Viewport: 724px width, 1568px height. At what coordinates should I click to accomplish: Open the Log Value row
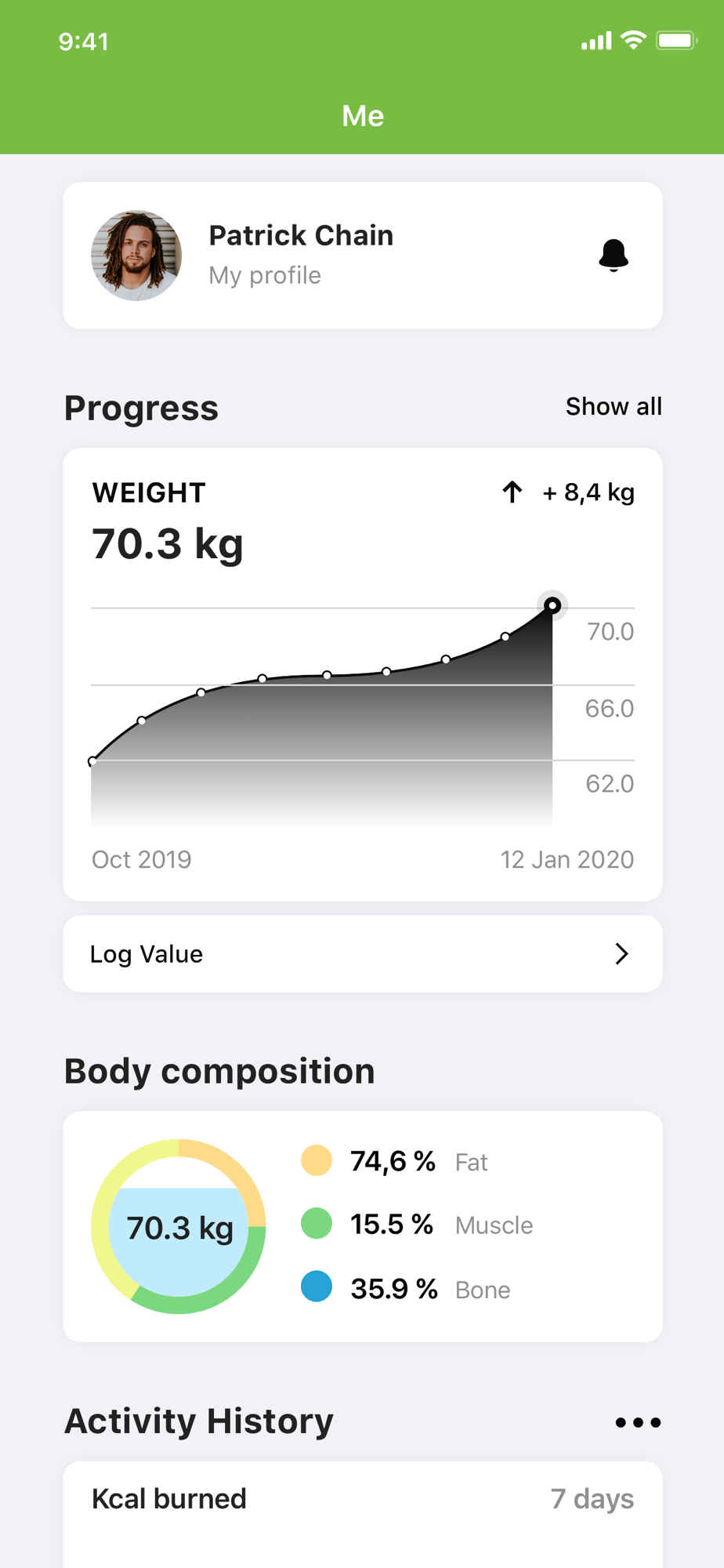[x=362, y=953]
